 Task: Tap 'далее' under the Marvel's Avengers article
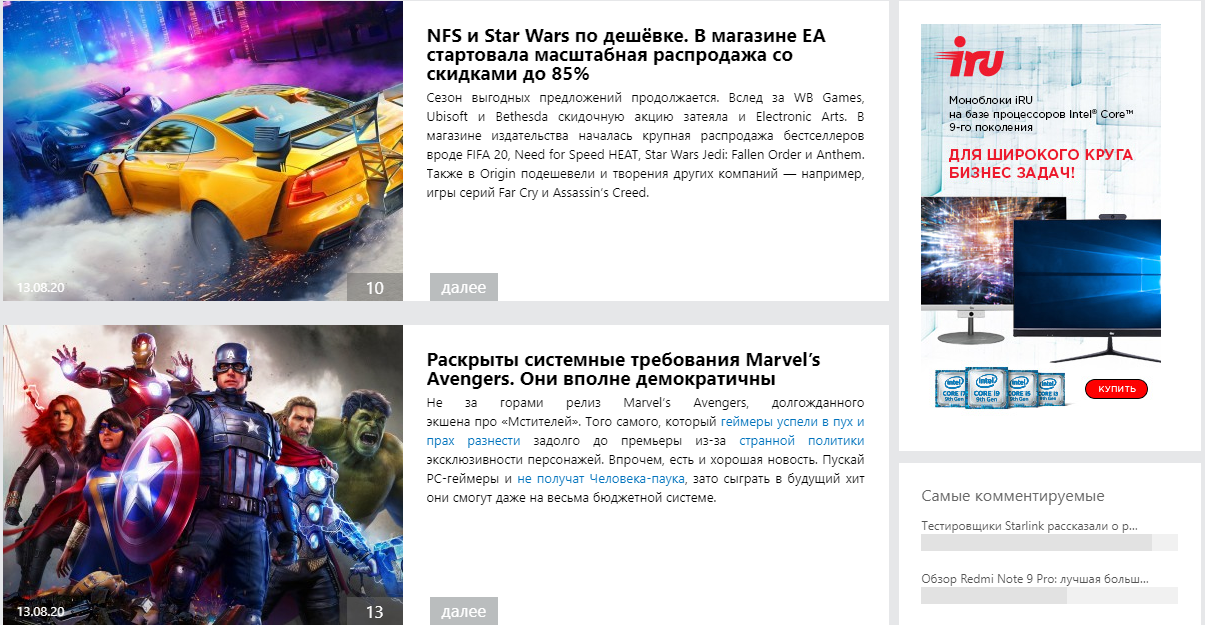(464, 611)
